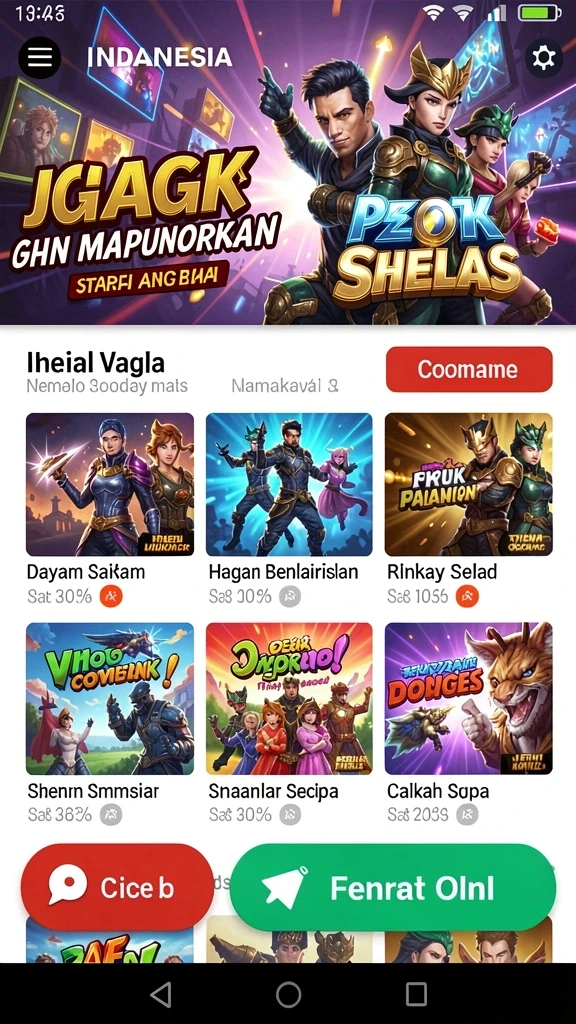Open the hamburger menu
Image resolution: width=576 pixels, height=1024 pixels.
coord(39,57)
